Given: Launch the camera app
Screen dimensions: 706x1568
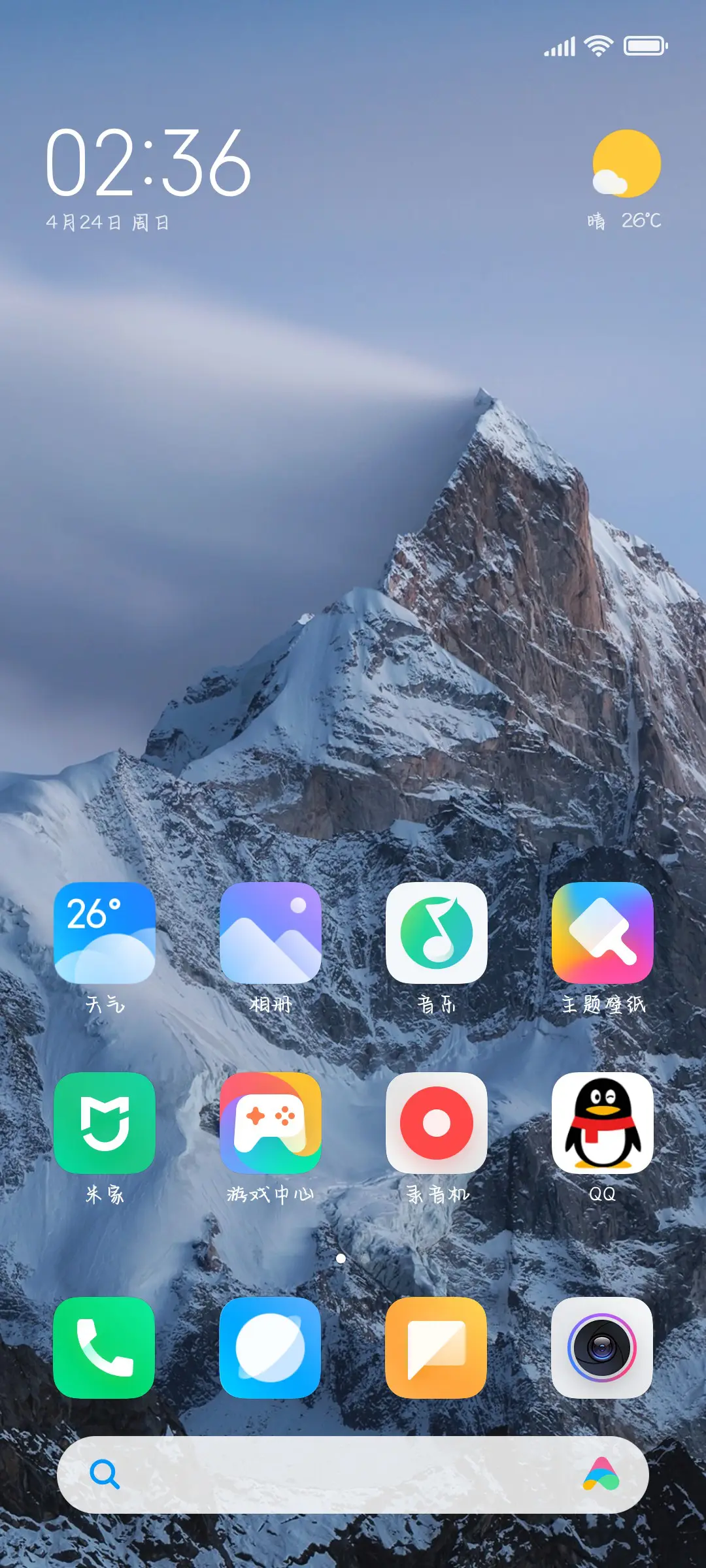Looking at the screenshot, I should 603,1347.
